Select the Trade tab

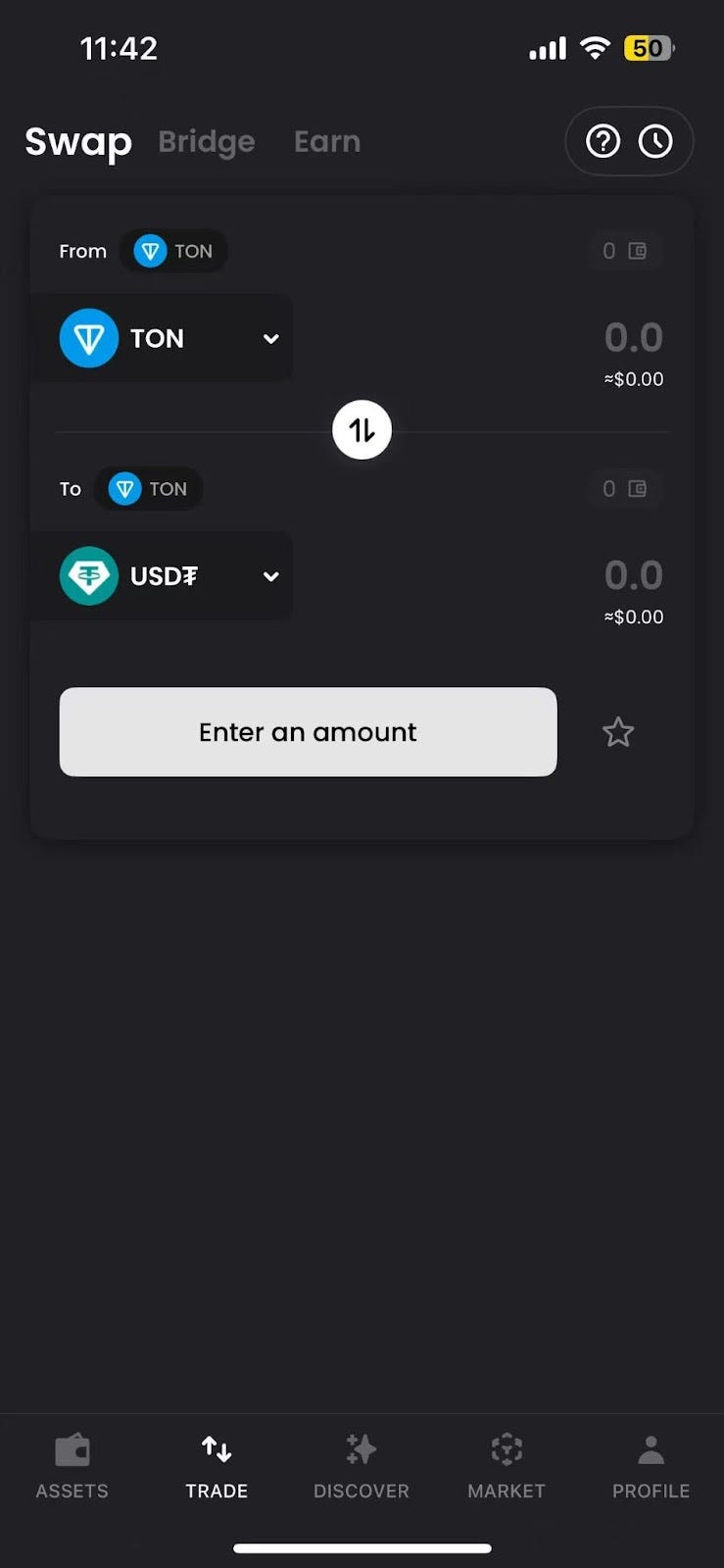point(217,1466)
